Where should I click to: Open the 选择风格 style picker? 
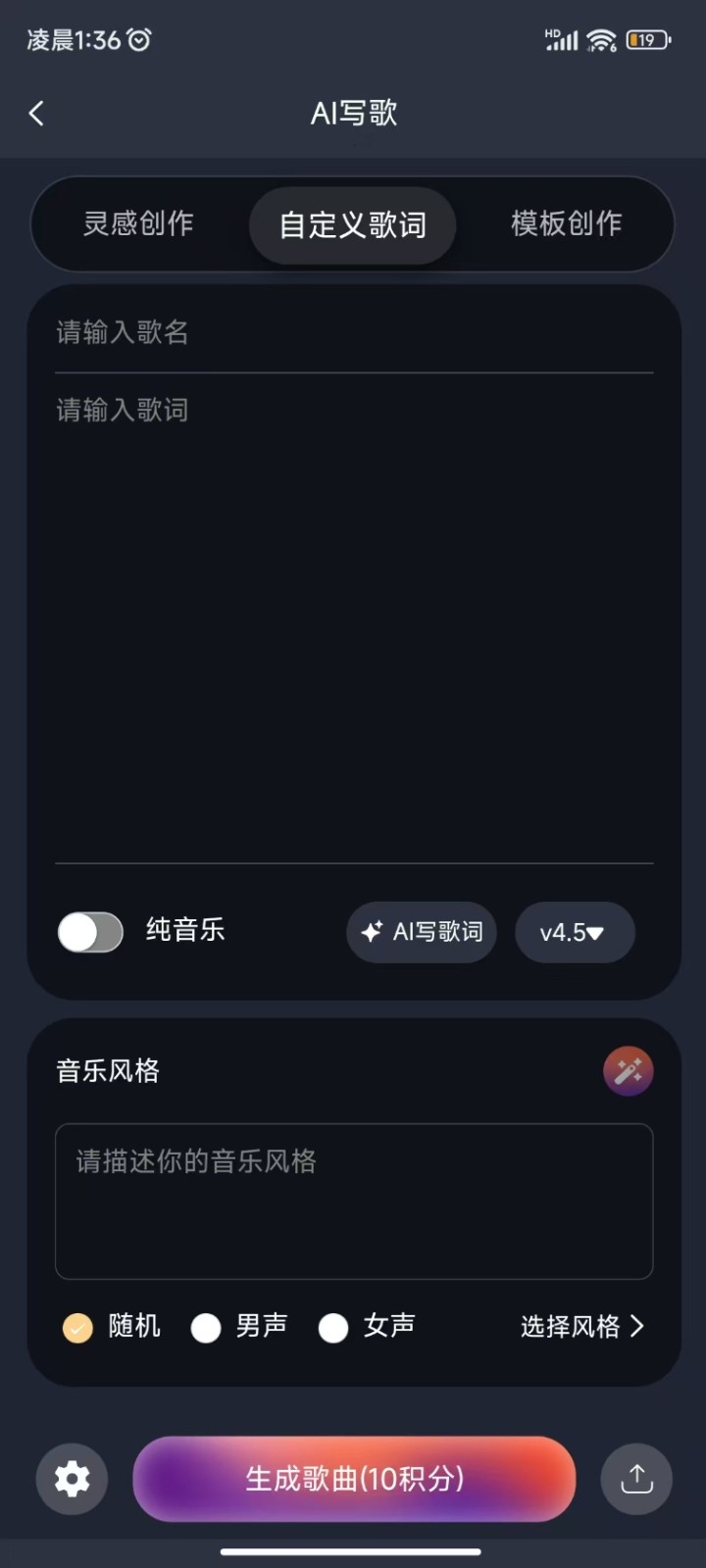(x=581, y=1327)
